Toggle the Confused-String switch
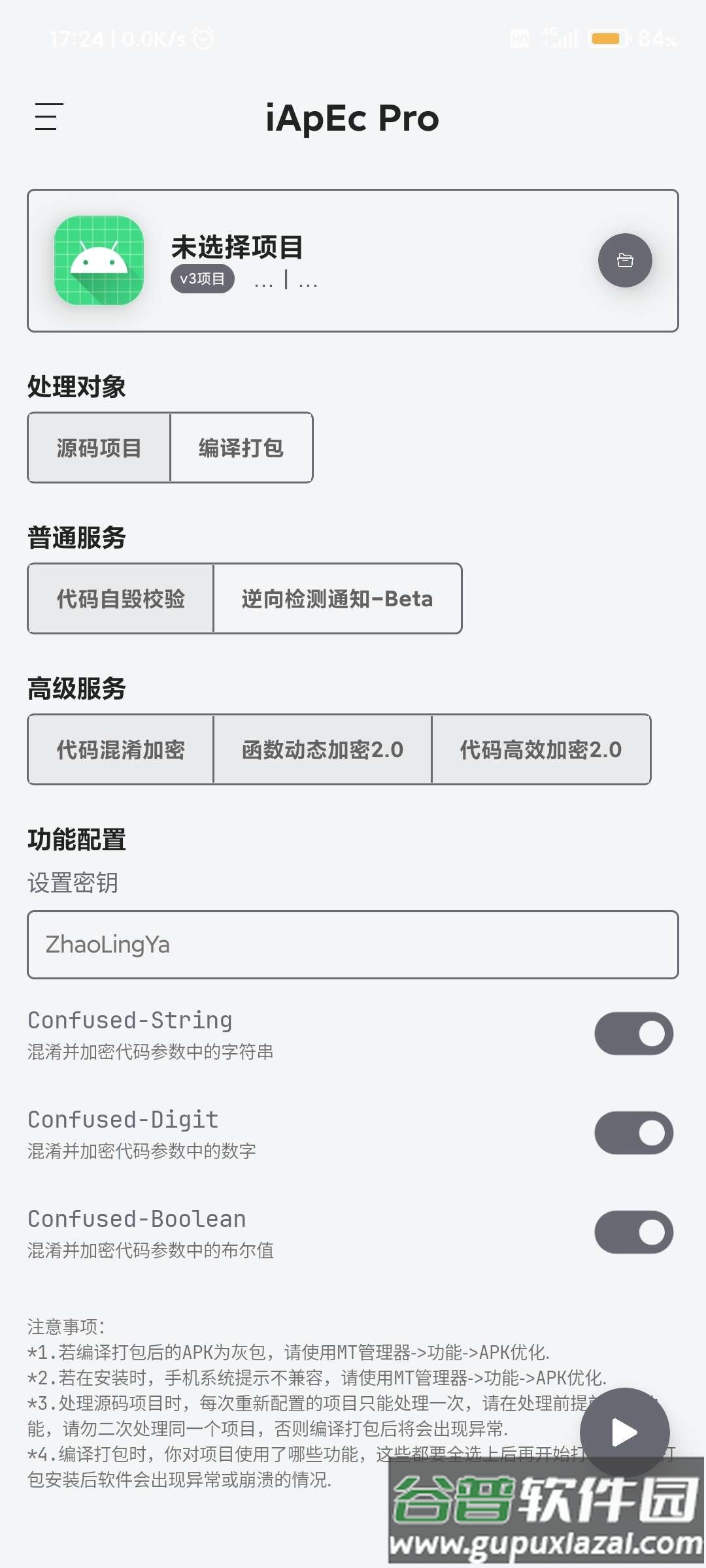706x1568 pixels. click(633, 1034)
